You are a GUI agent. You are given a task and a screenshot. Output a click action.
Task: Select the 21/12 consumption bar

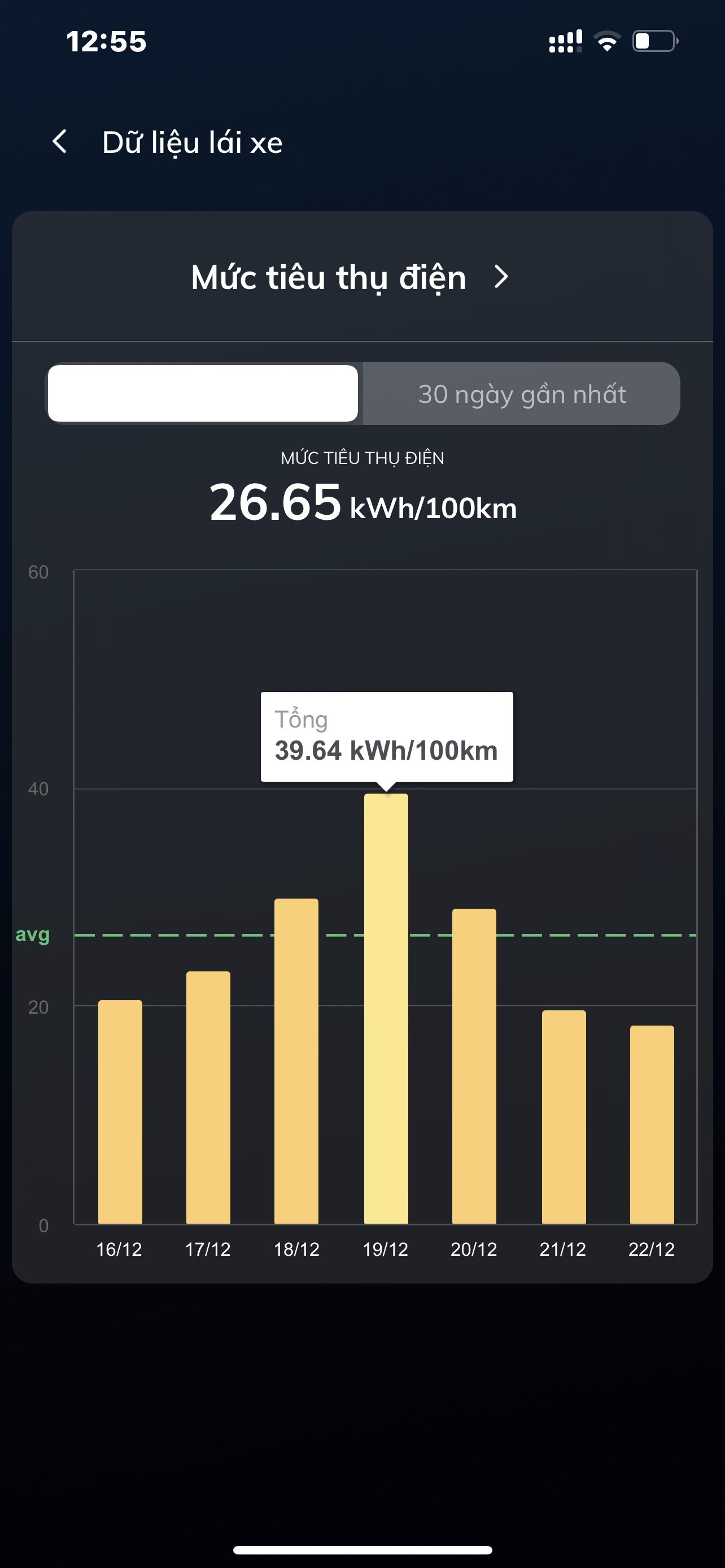[564, 1116]
